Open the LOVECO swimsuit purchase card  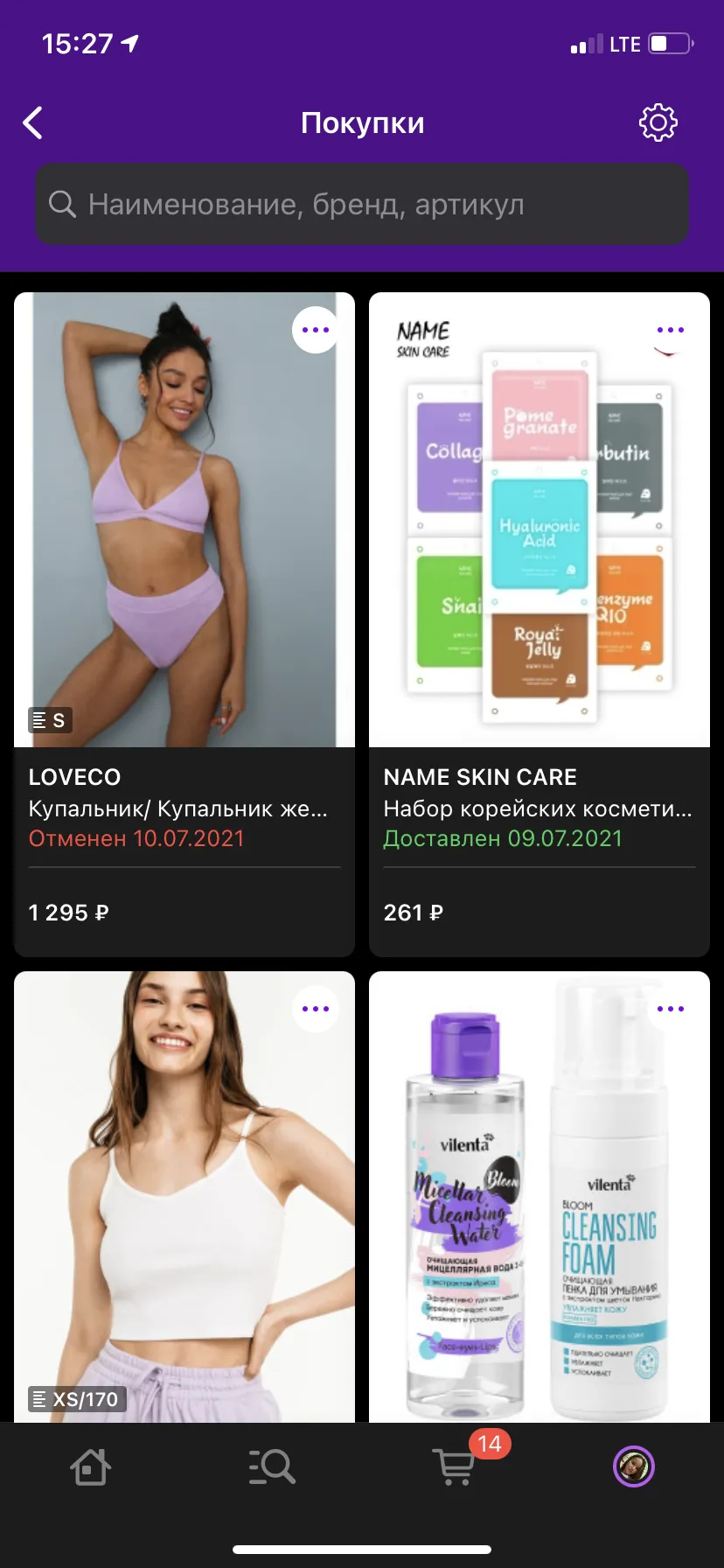pyautogui.click(x=184, y=625)
